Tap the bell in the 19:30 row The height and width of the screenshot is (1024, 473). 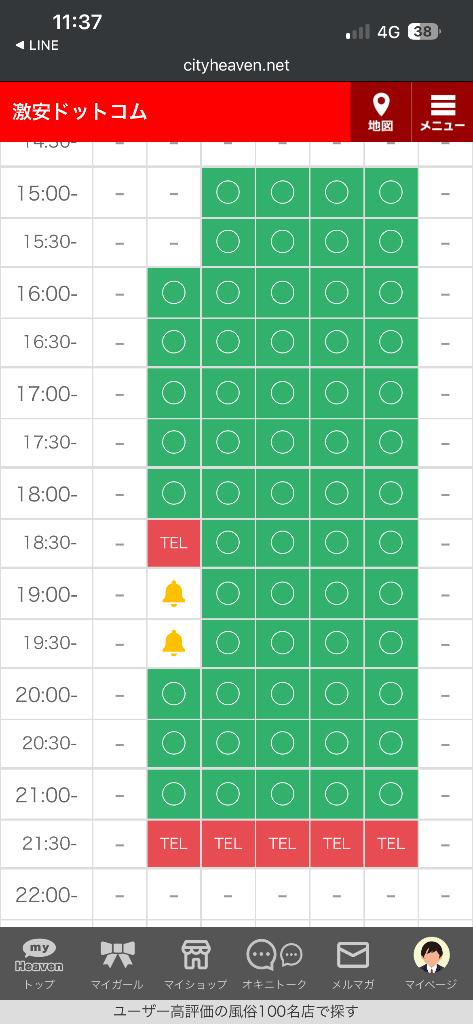coord(173,643)
